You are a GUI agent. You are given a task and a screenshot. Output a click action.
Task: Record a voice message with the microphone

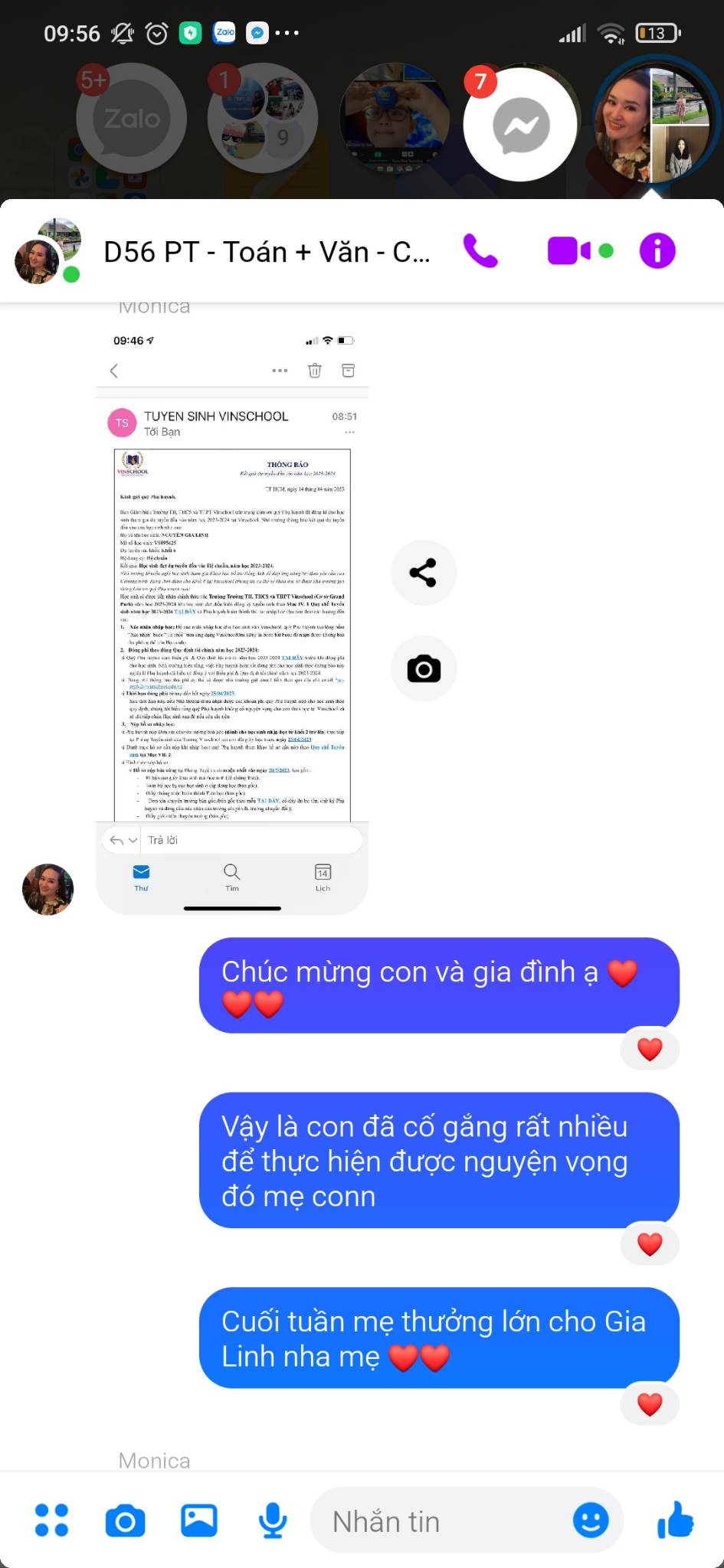tap(272, 1521)
